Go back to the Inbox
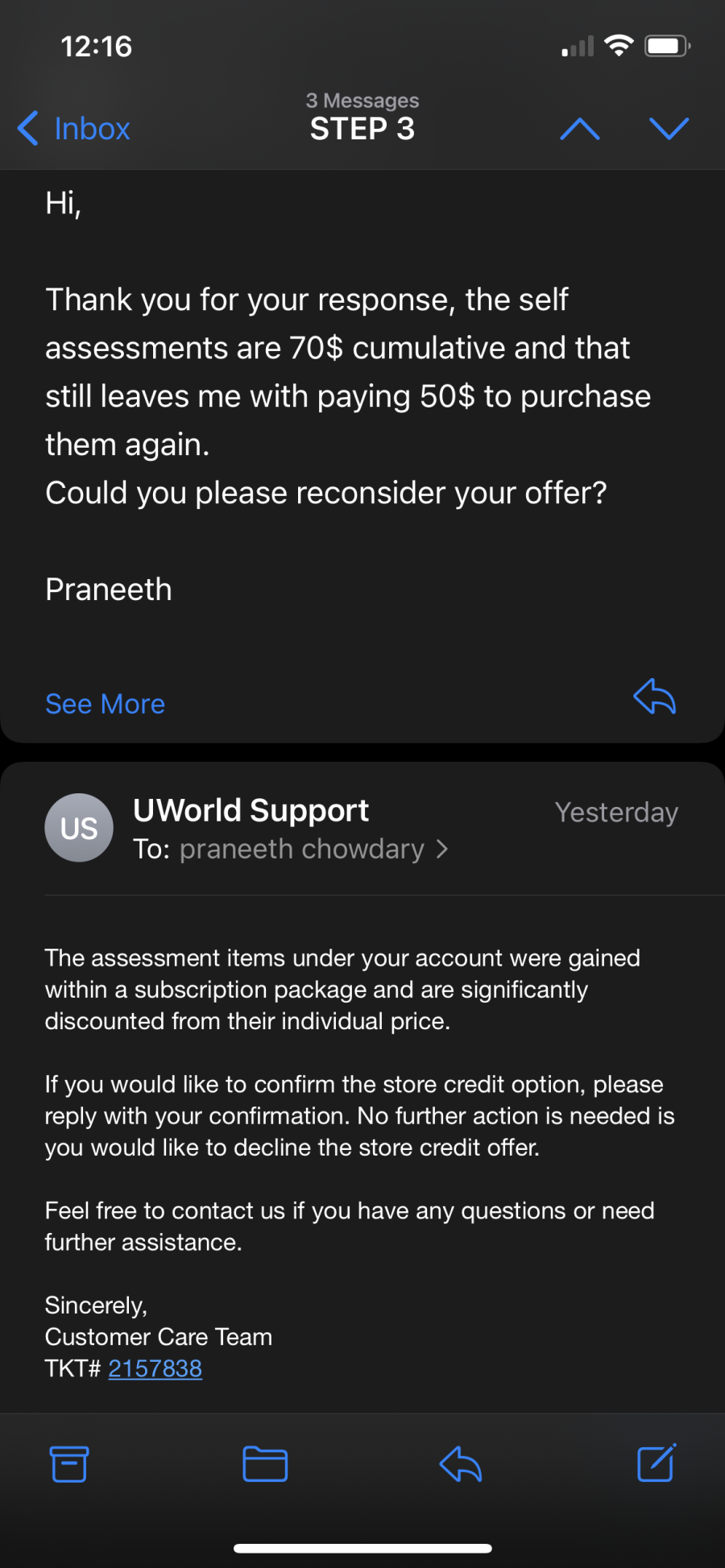725x1568 pixels. click(73, 129)
